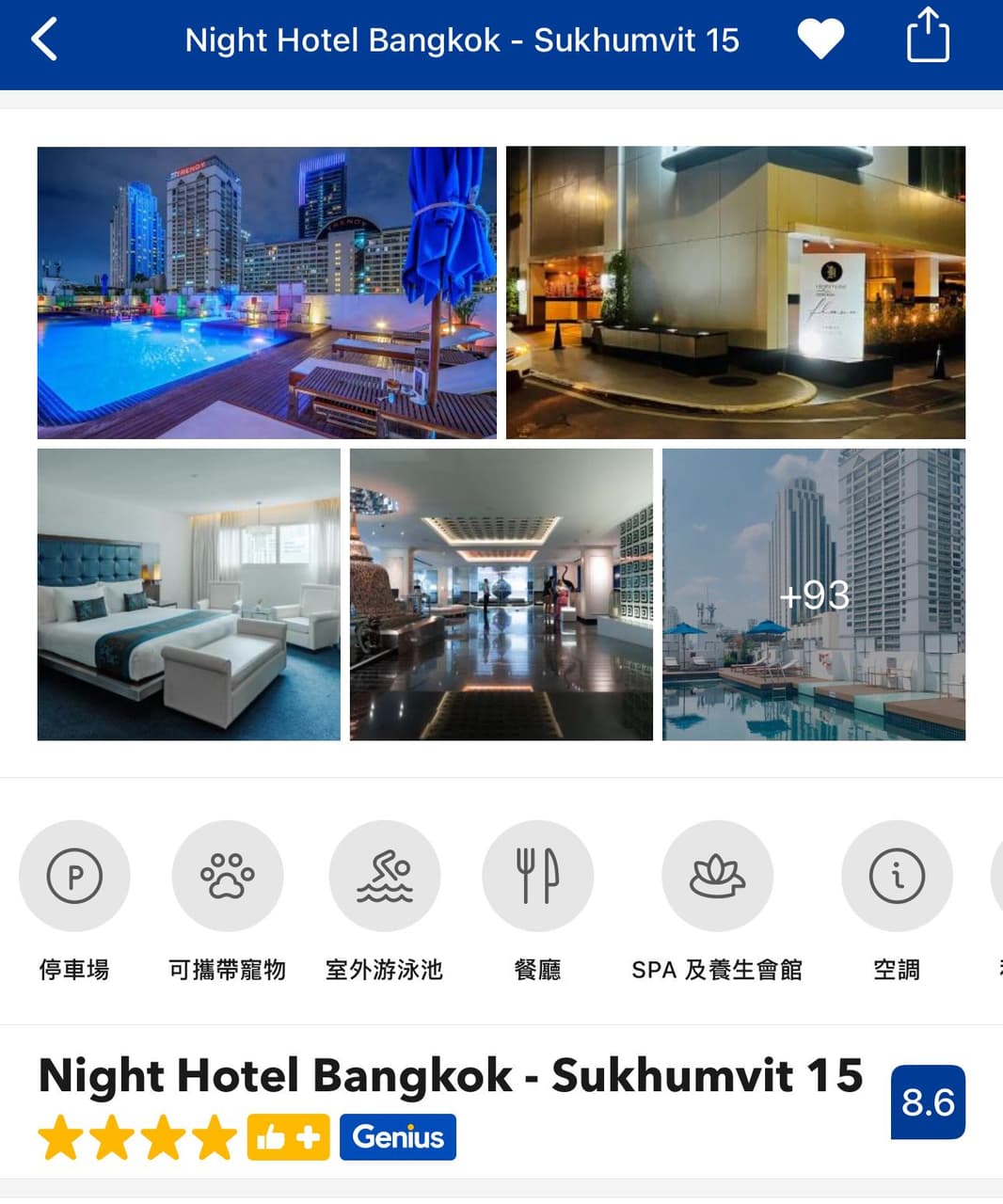Share this hotel listing
The image size is (1003, 1204).
[928, 36]
